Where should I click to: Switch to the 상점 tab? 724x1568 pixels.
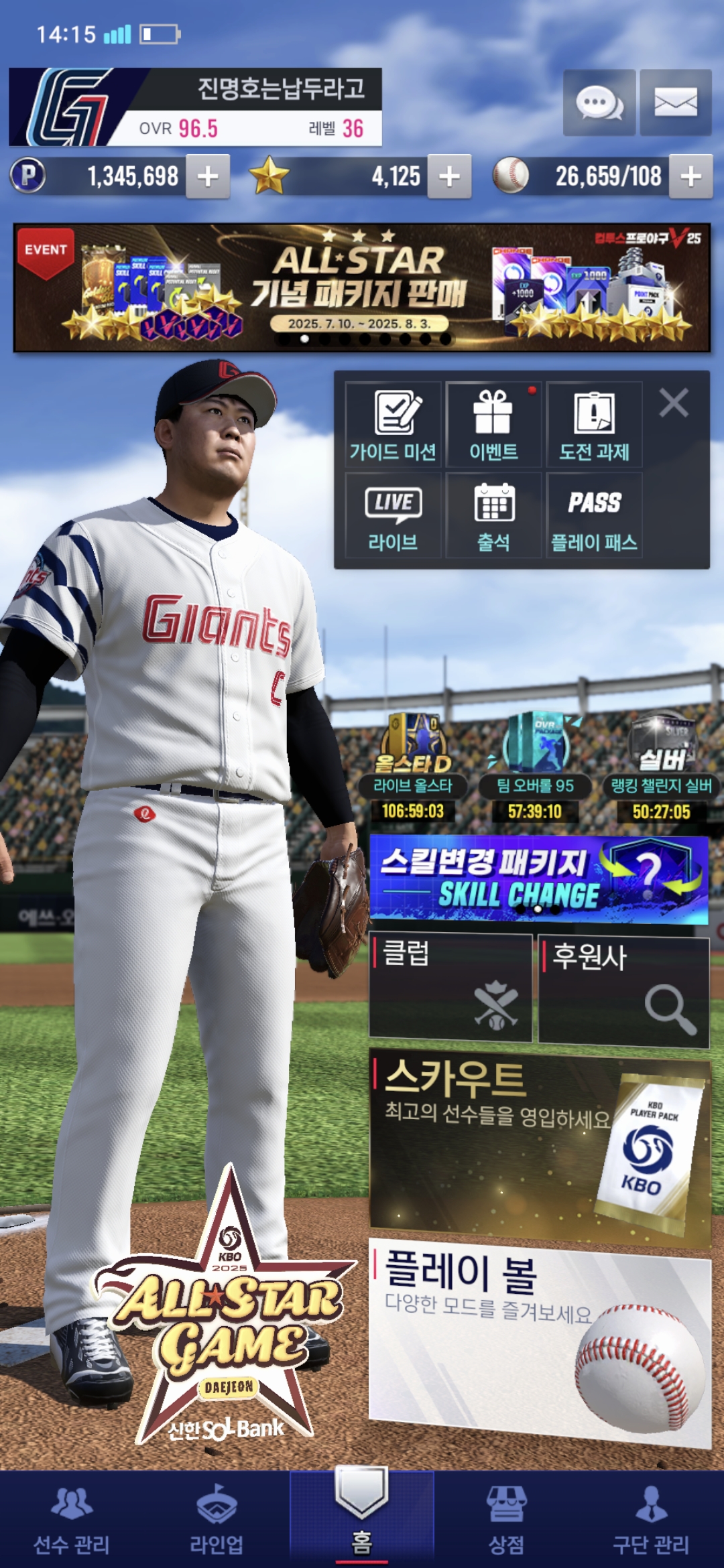pos(506,1520)
